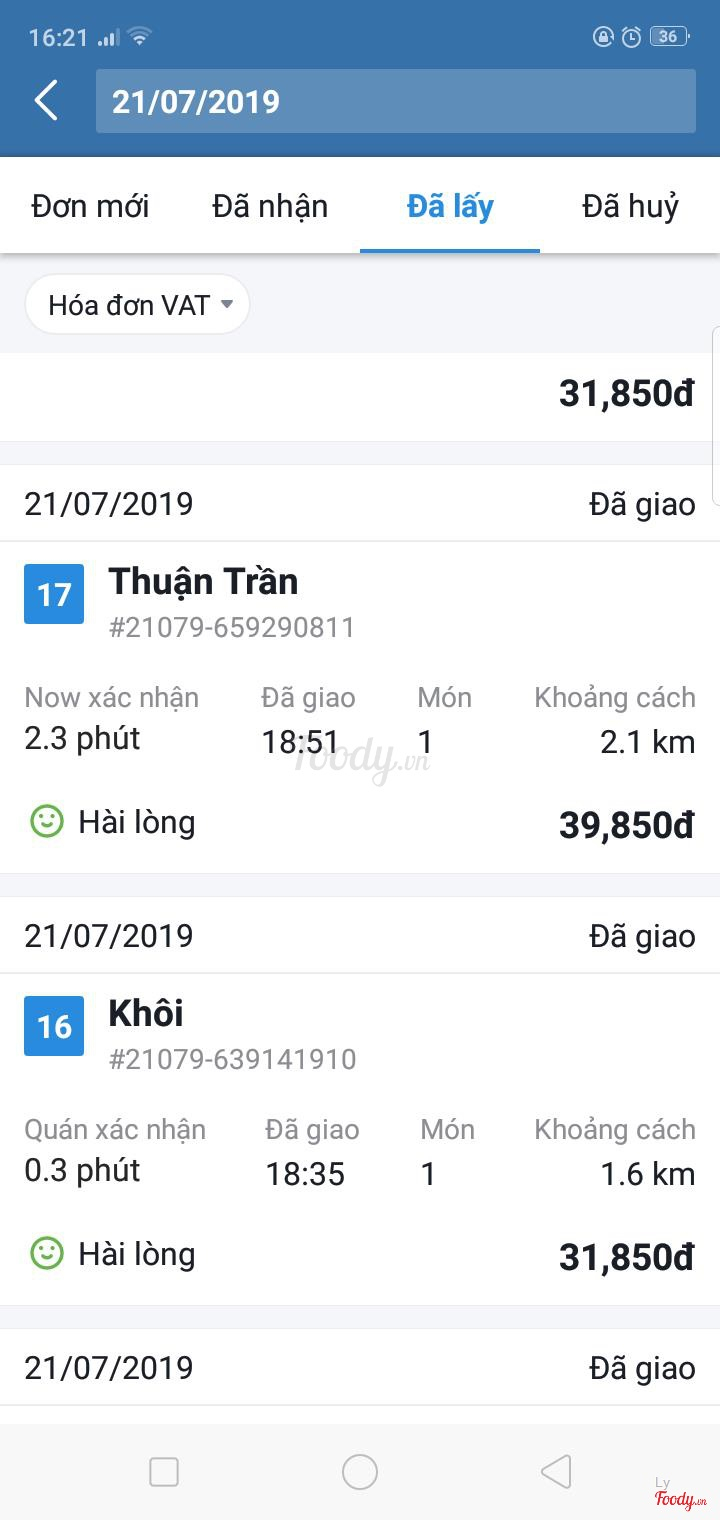The image size is (720, 1520).
Task: Go back using the header arrow
Action: tap(46, 101)
